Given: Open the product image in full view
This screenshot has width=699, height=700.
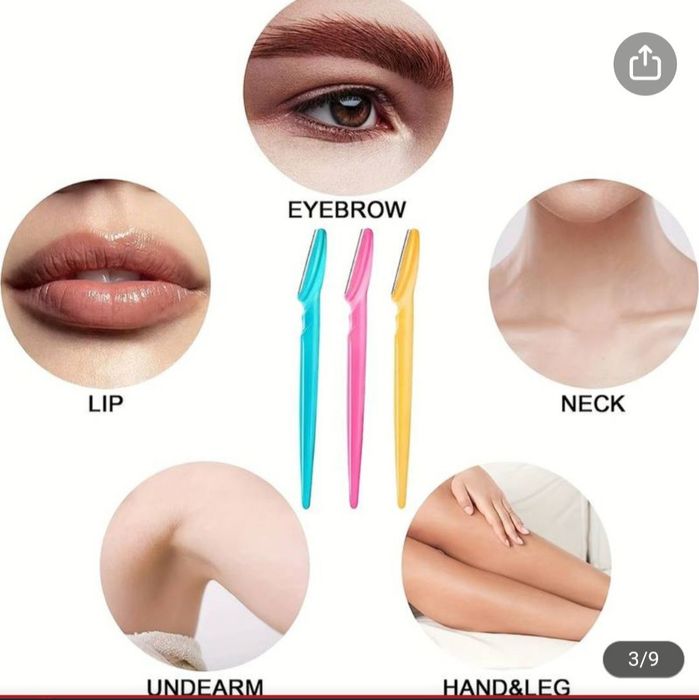Looking at the screenshot, I should 349,360.
